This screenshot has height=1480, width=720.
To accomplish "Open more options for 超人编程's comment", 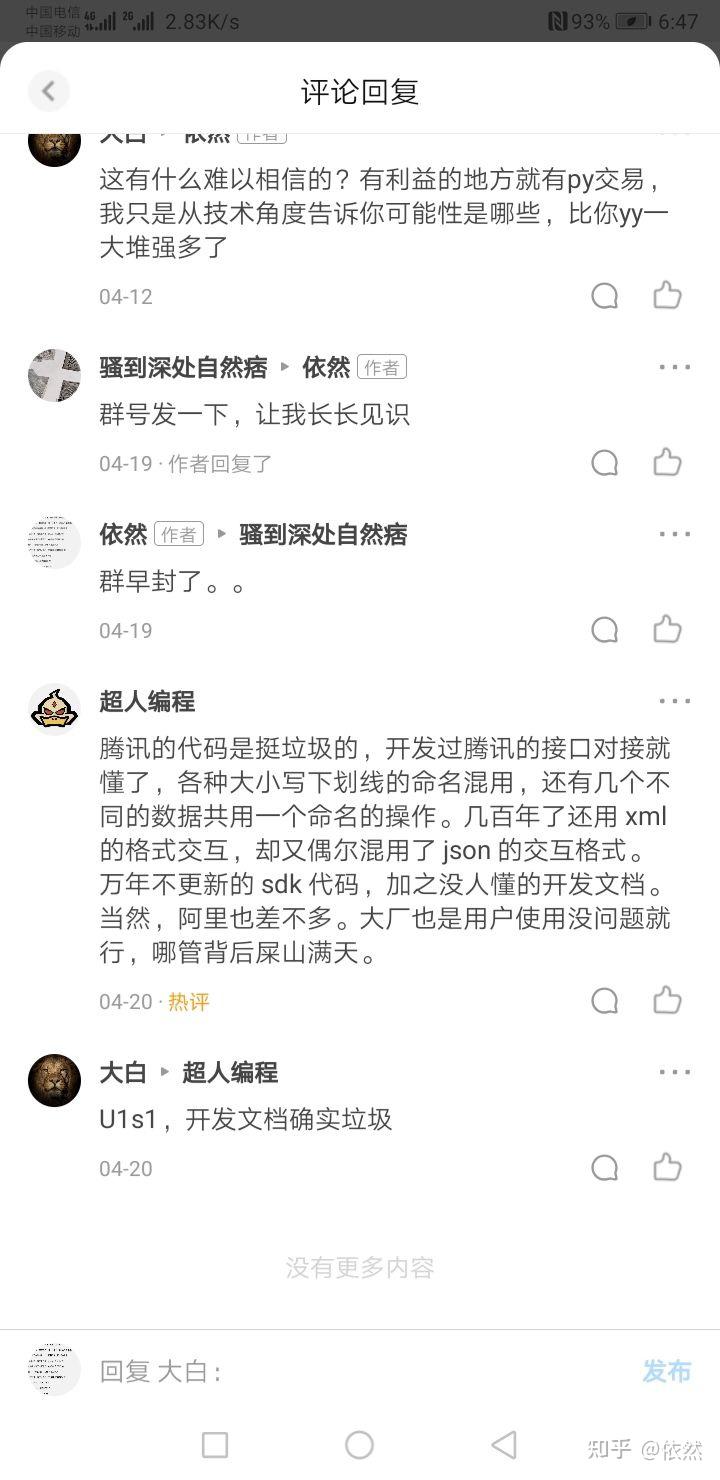I will [x=675, y=701].
